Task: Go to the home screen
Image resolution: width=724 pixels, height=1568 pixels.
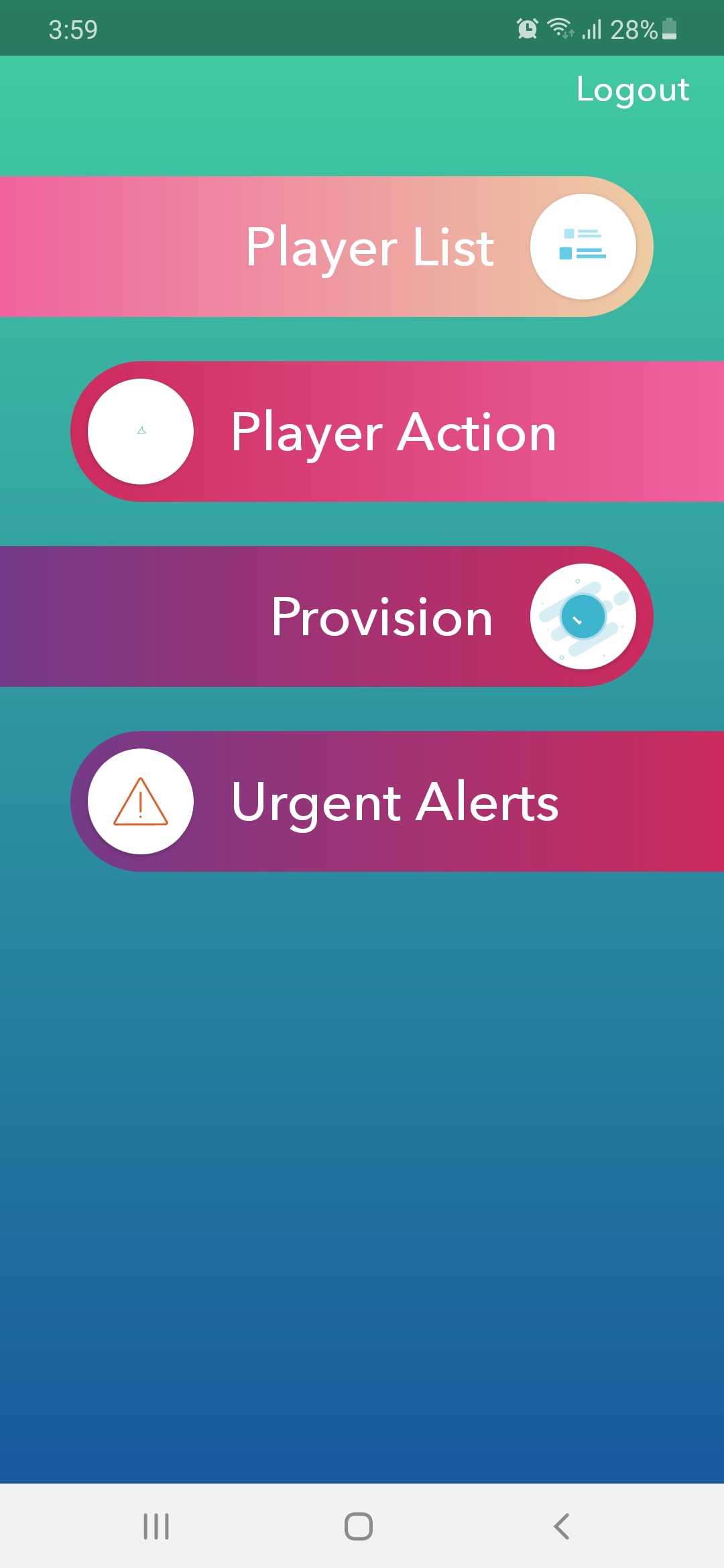Action: pos(359,1526)
